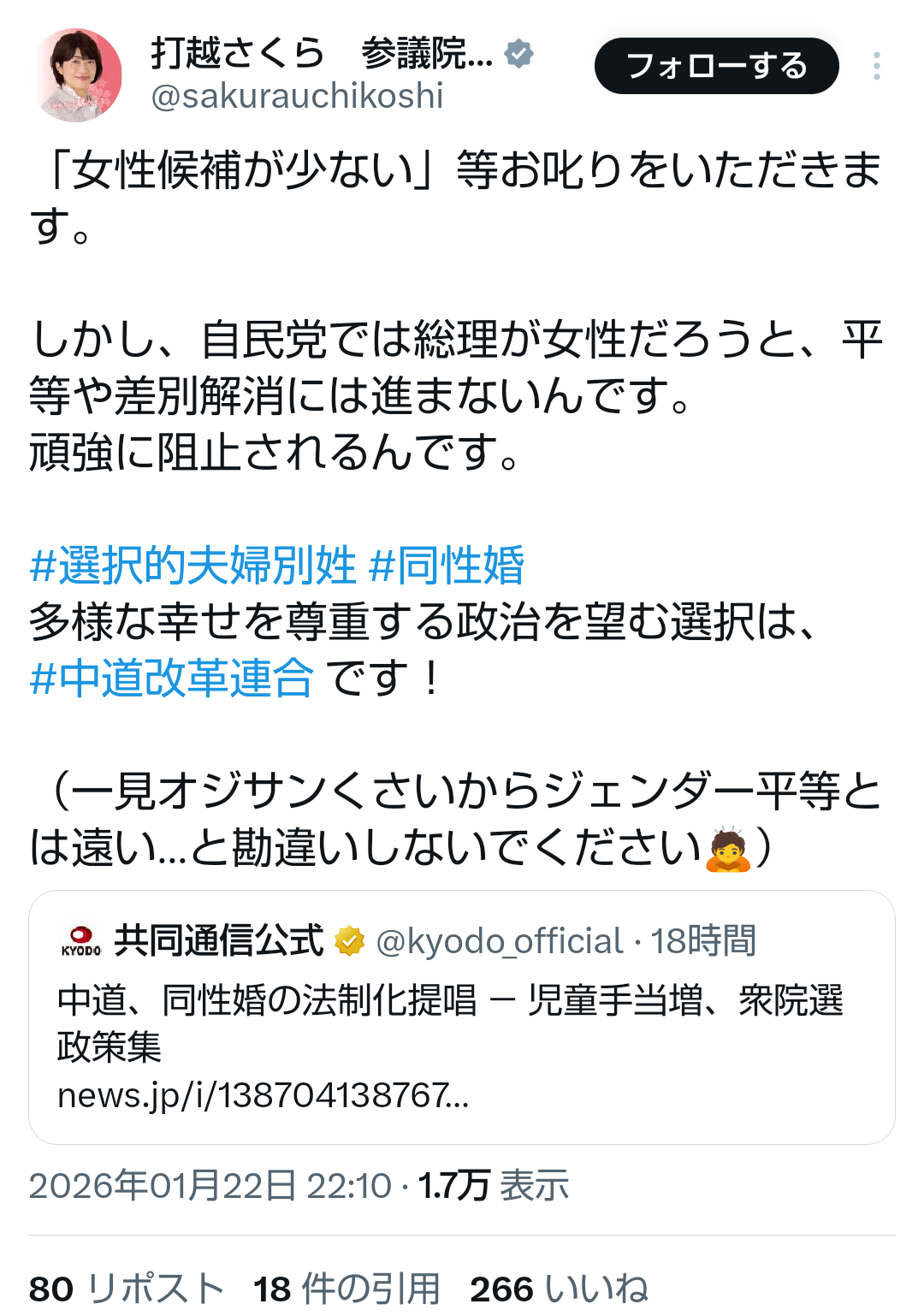This screenshot has height=1316, width=924.
Task: View the 80 リポスト list
Action: click(127, 1289)
